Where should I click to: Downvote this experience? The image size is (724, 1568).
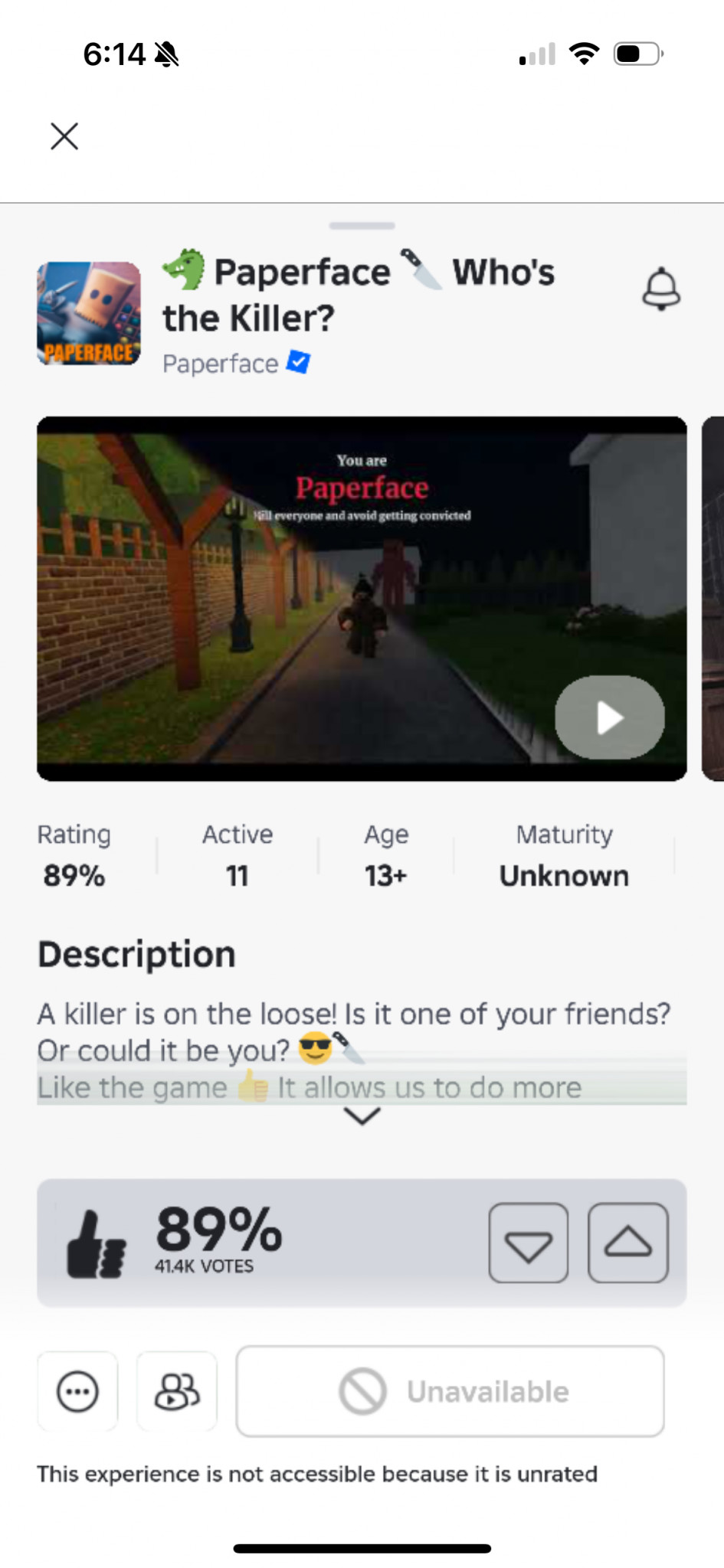(x=529, y=1242)
